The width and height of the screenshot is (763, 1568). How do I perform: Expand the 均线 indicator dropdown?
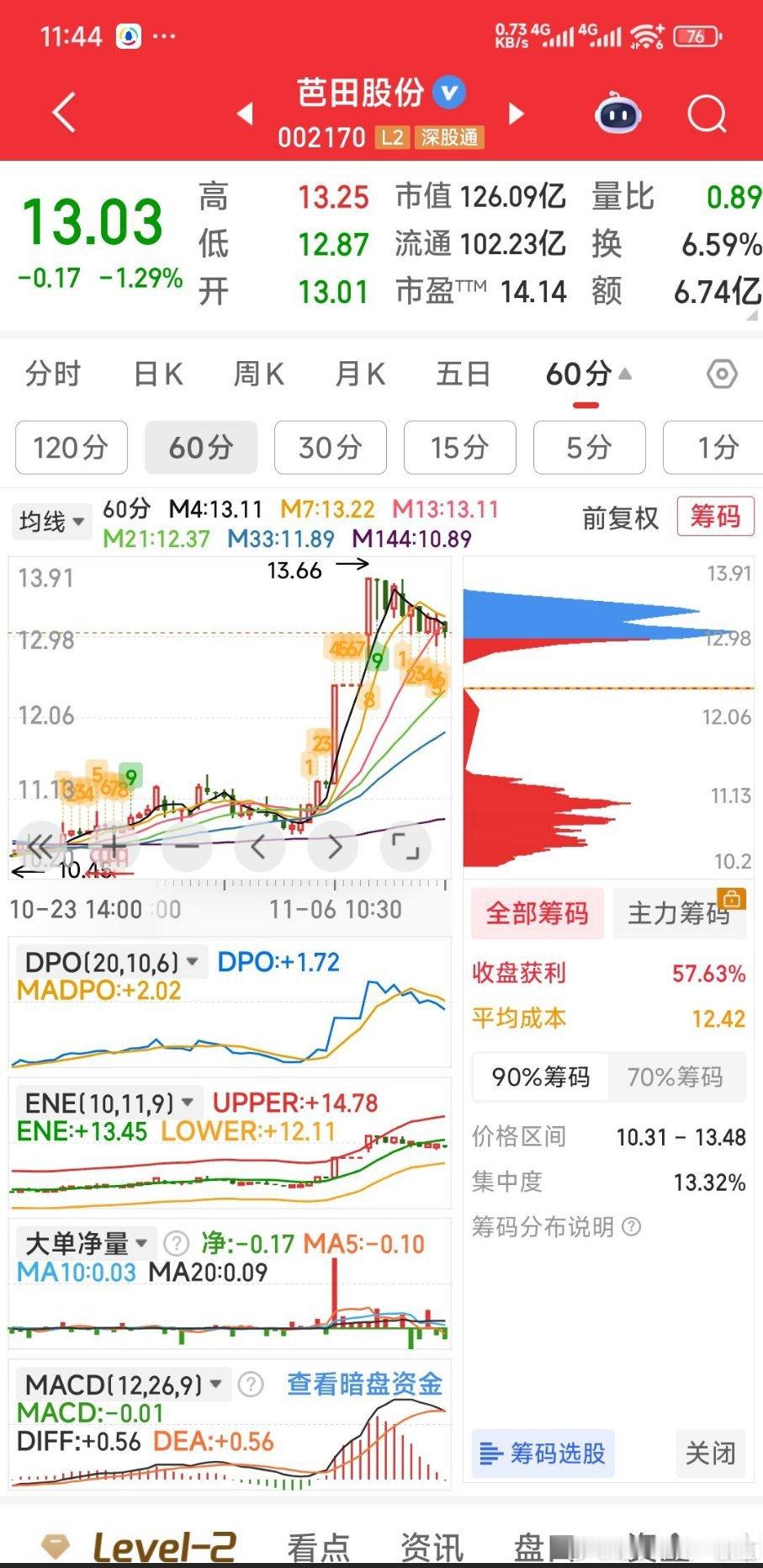click(x=52, y=522)
